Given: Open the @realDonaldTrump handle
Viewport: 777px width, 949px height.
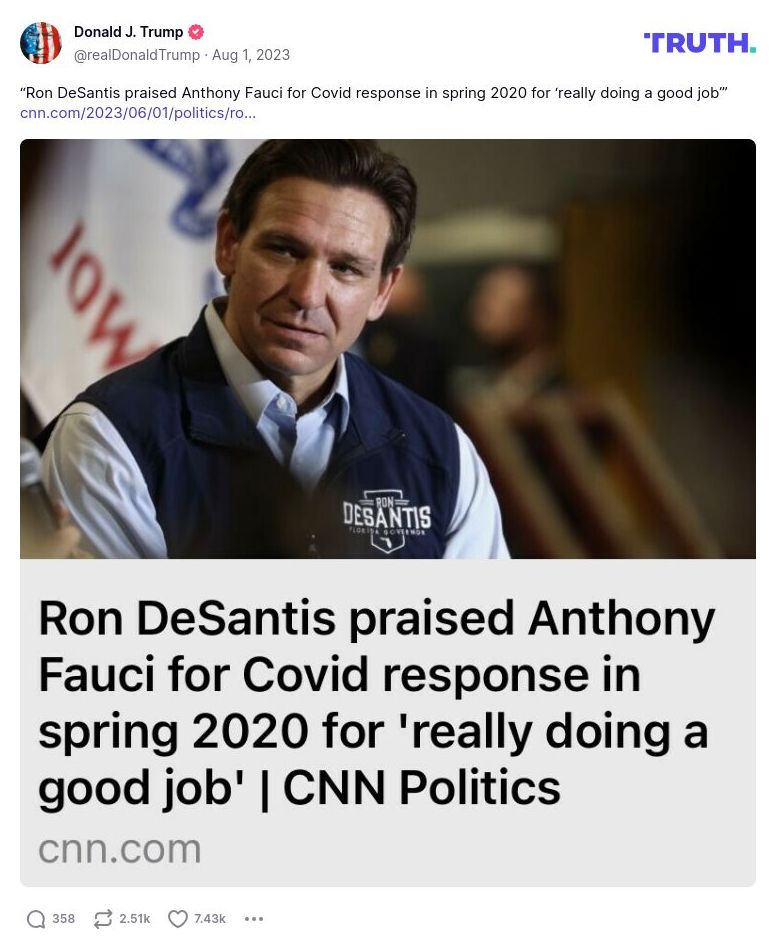Looking at the screenshot, I should [137, 55].
